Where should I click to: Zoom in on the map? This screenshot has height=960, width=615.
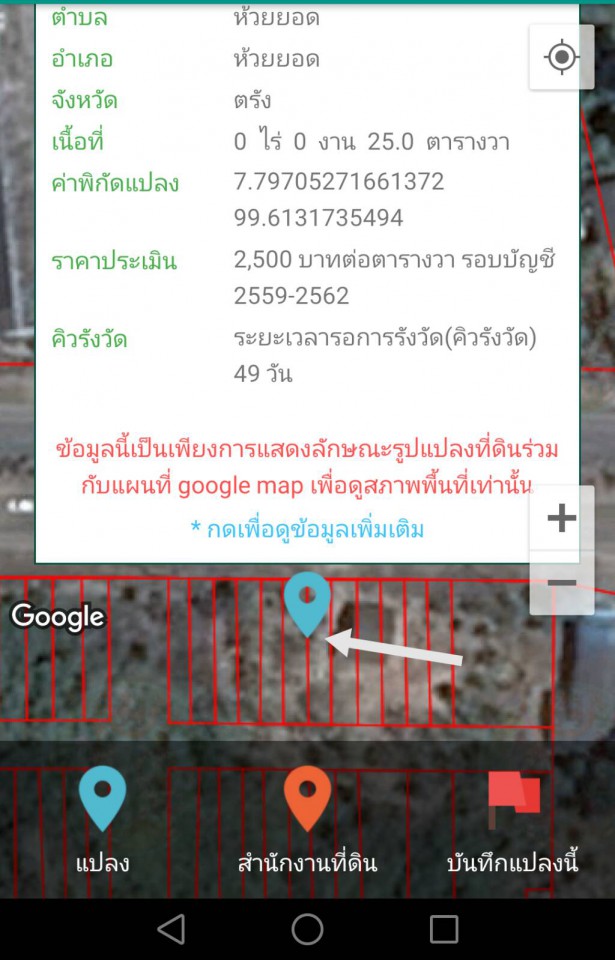(561, 518)
